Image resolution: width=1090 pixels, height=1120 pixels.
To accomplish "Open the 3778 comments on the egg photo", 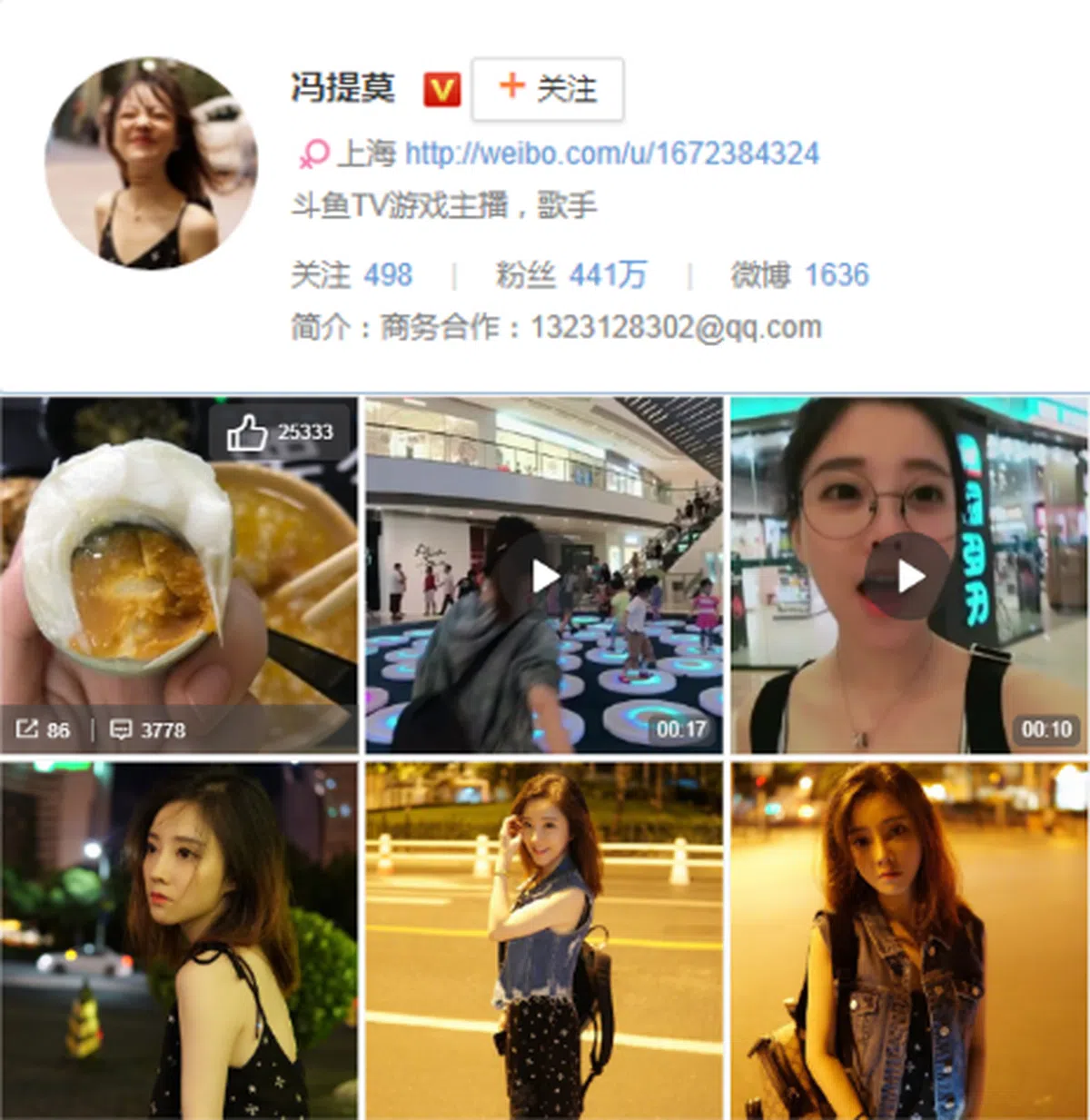I will (148, 729).
